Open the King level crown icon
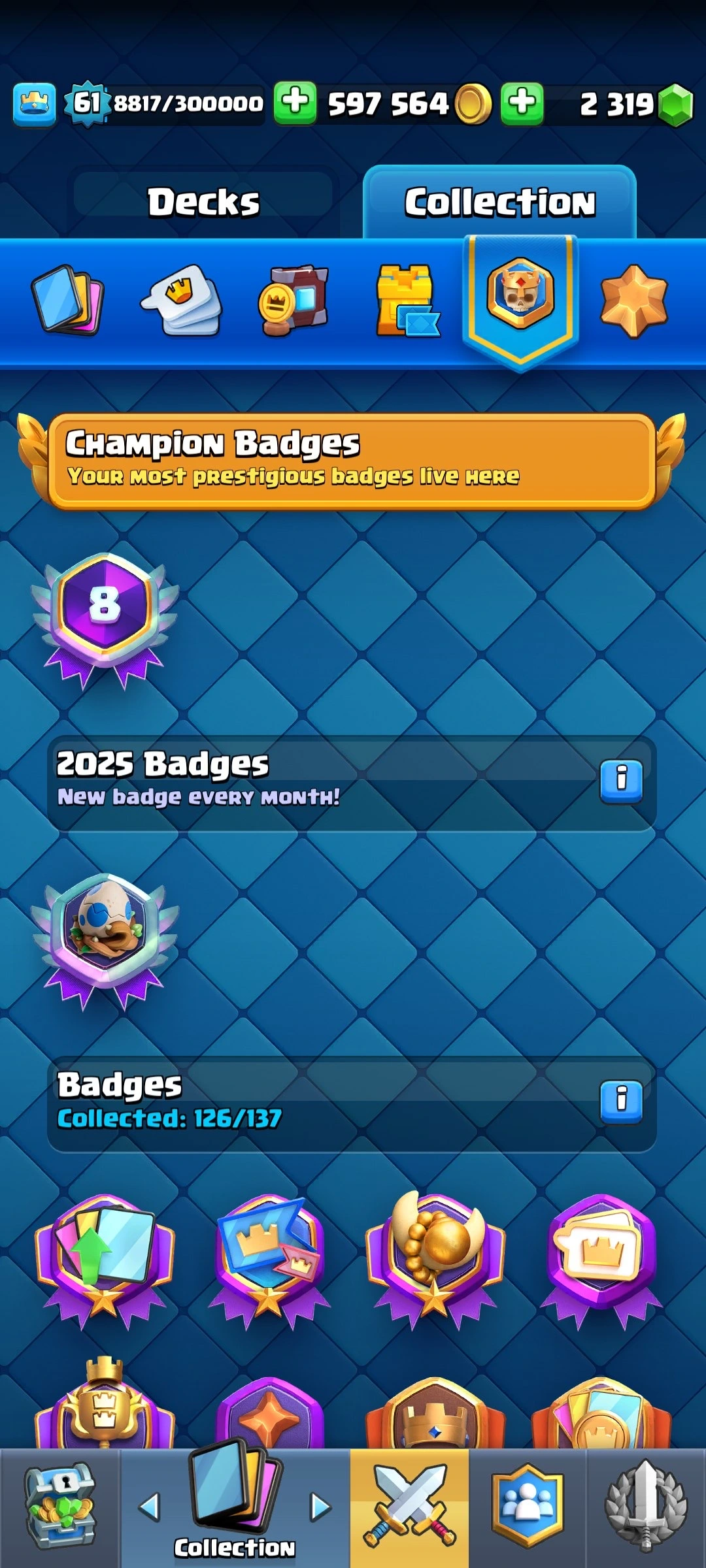The height and width of the screenshot is (1568, 706). tap(34, 103)
